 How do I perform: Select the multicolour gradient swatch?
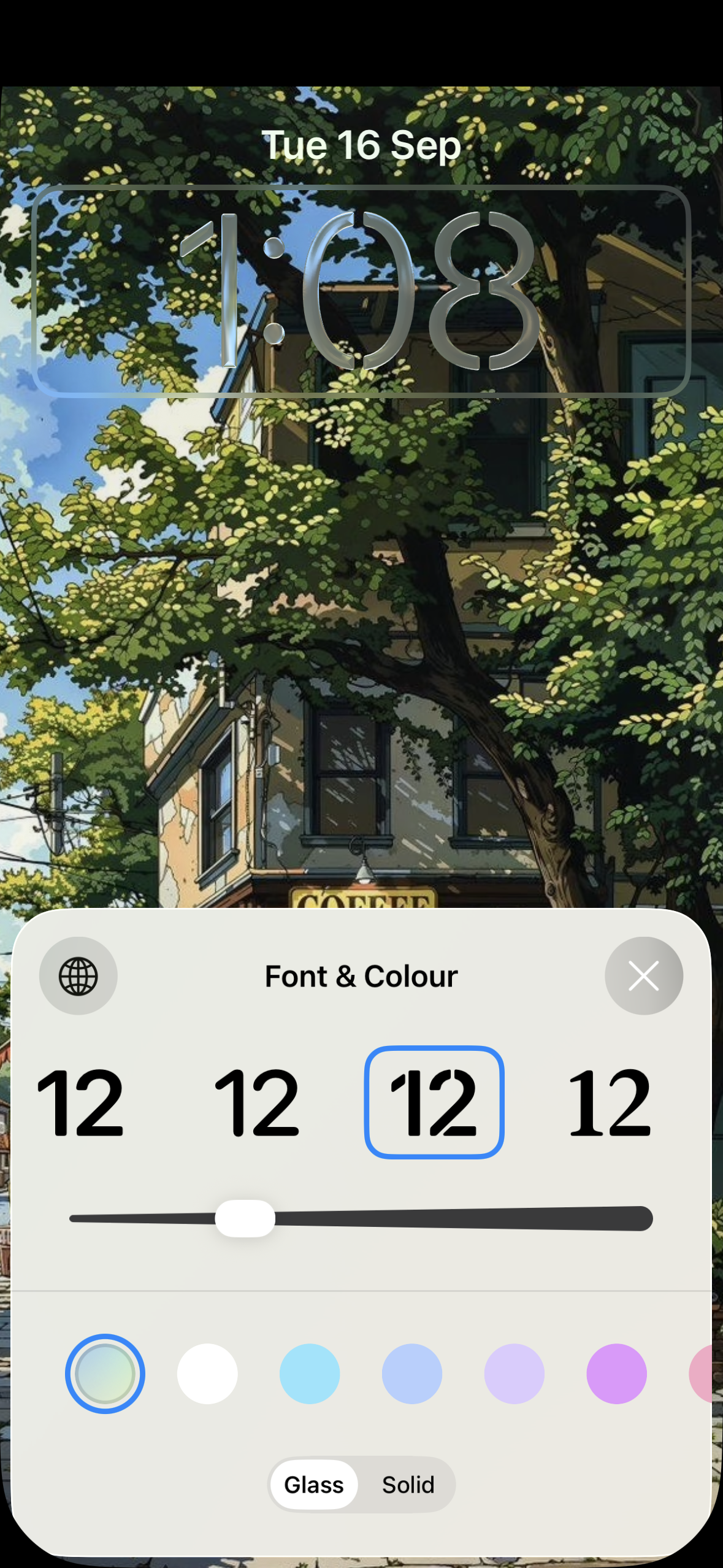(105, 1374)
